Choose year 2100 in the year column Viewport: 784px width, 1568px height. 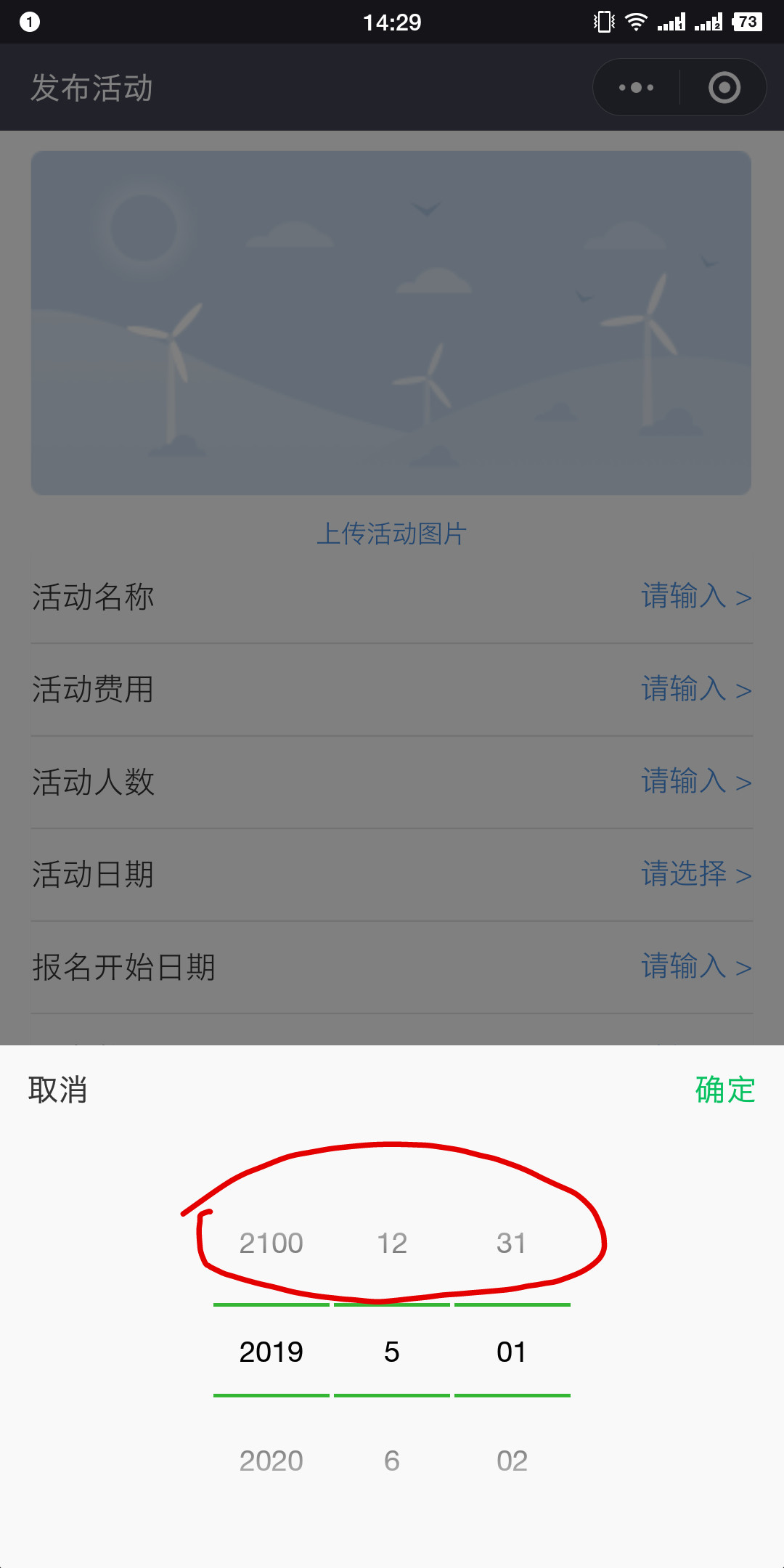pyautogui.click(x=271, y=1243)
